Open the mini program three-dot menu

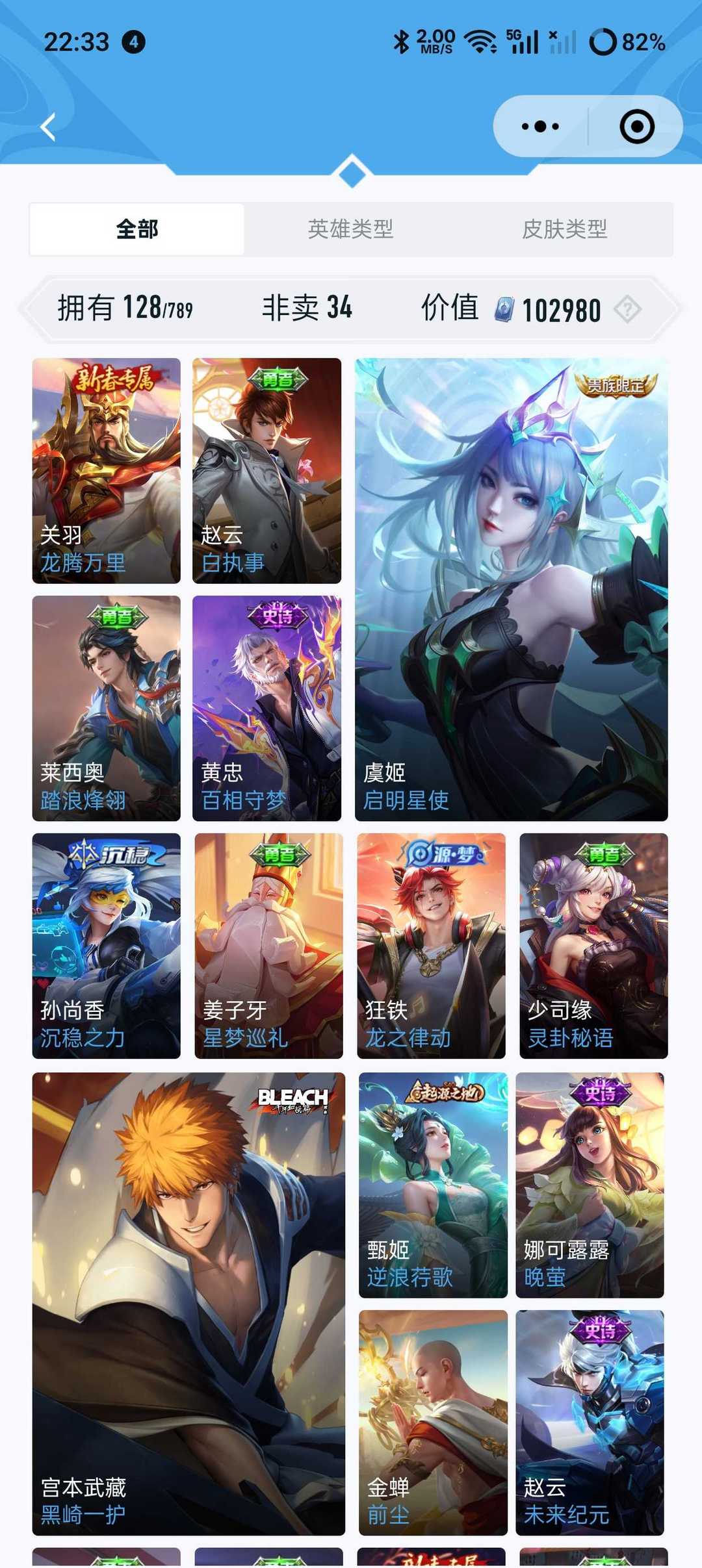540,127
